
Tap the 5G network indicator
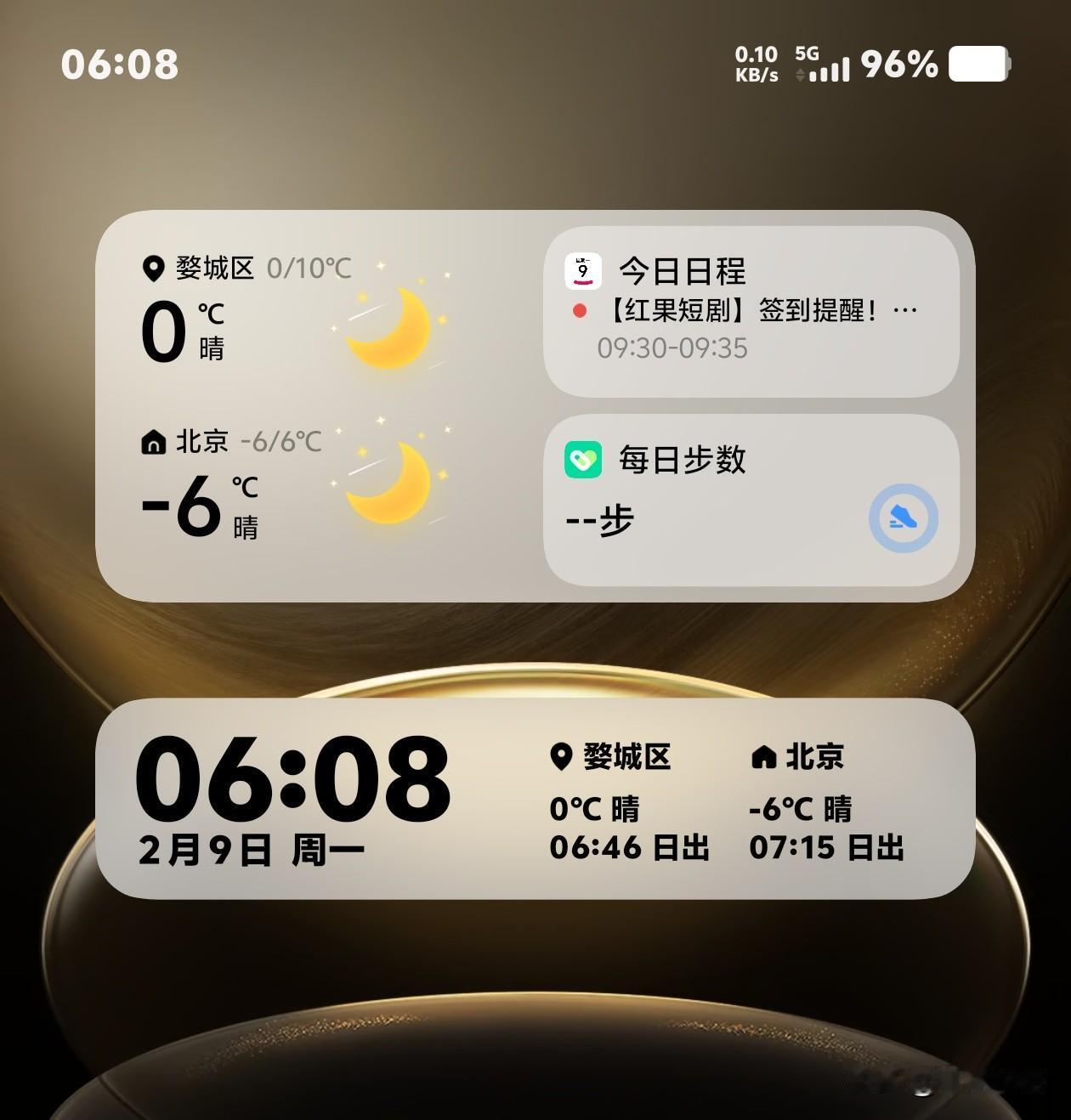807,53
